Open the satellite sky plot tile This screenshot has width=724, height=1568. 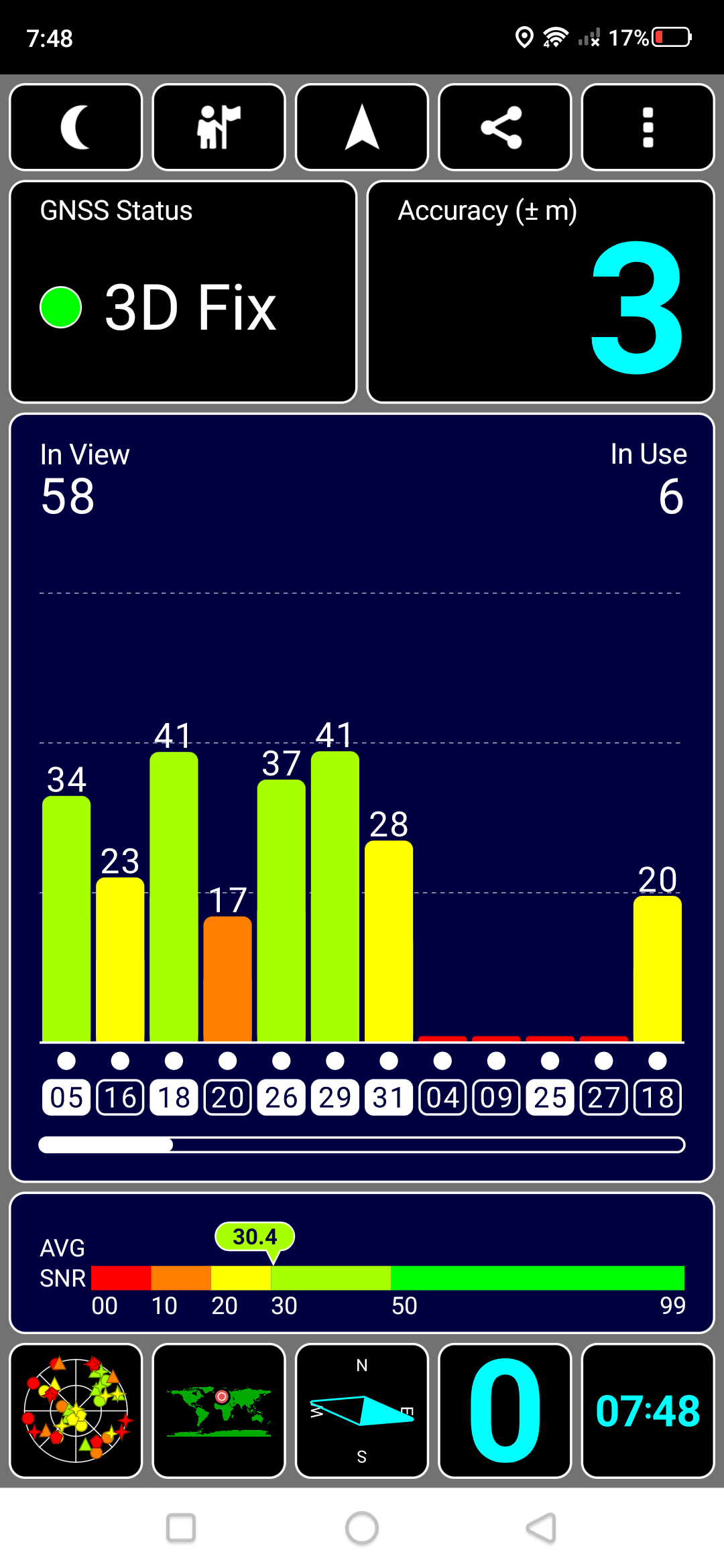coord(76,1411)
